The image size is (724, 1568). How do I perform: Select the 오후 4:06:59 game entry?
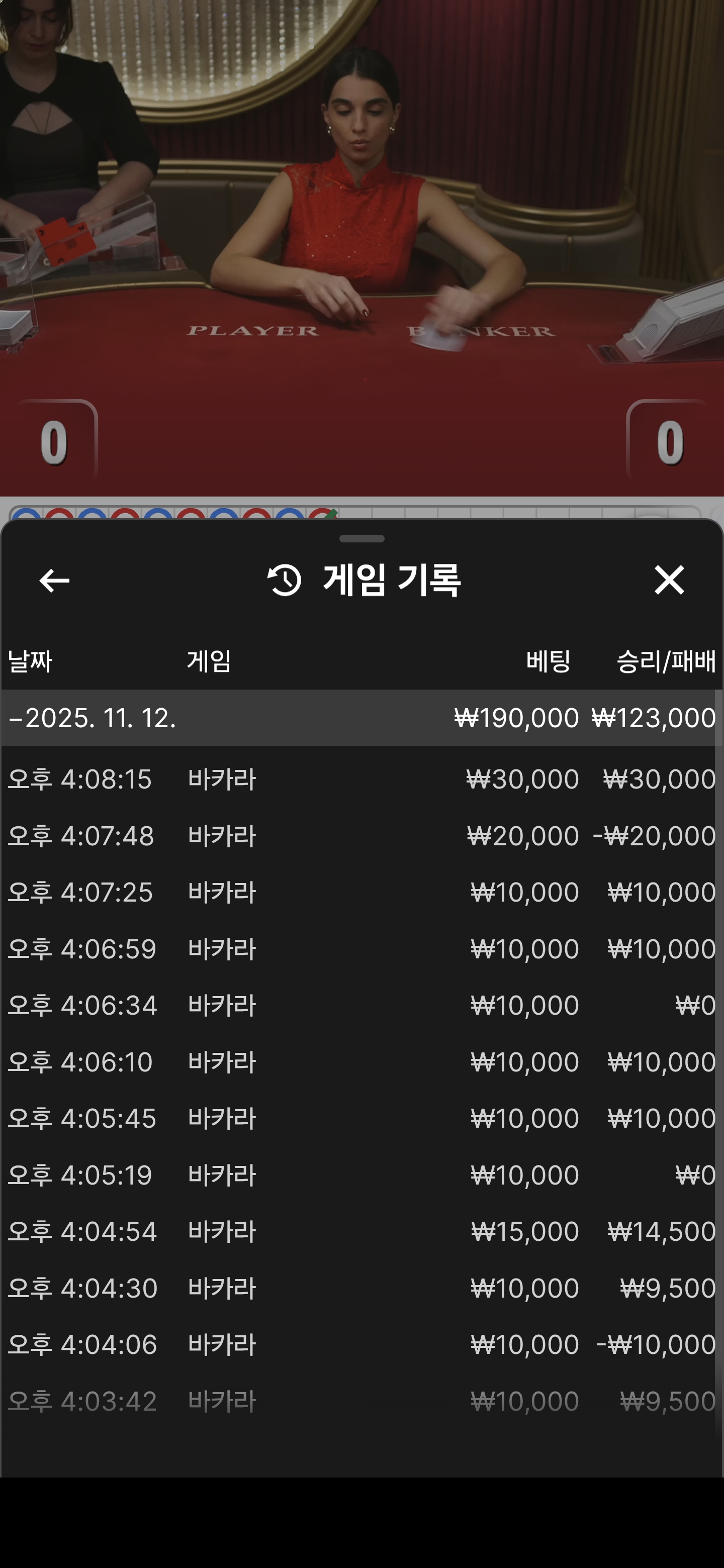click(361, 949)
